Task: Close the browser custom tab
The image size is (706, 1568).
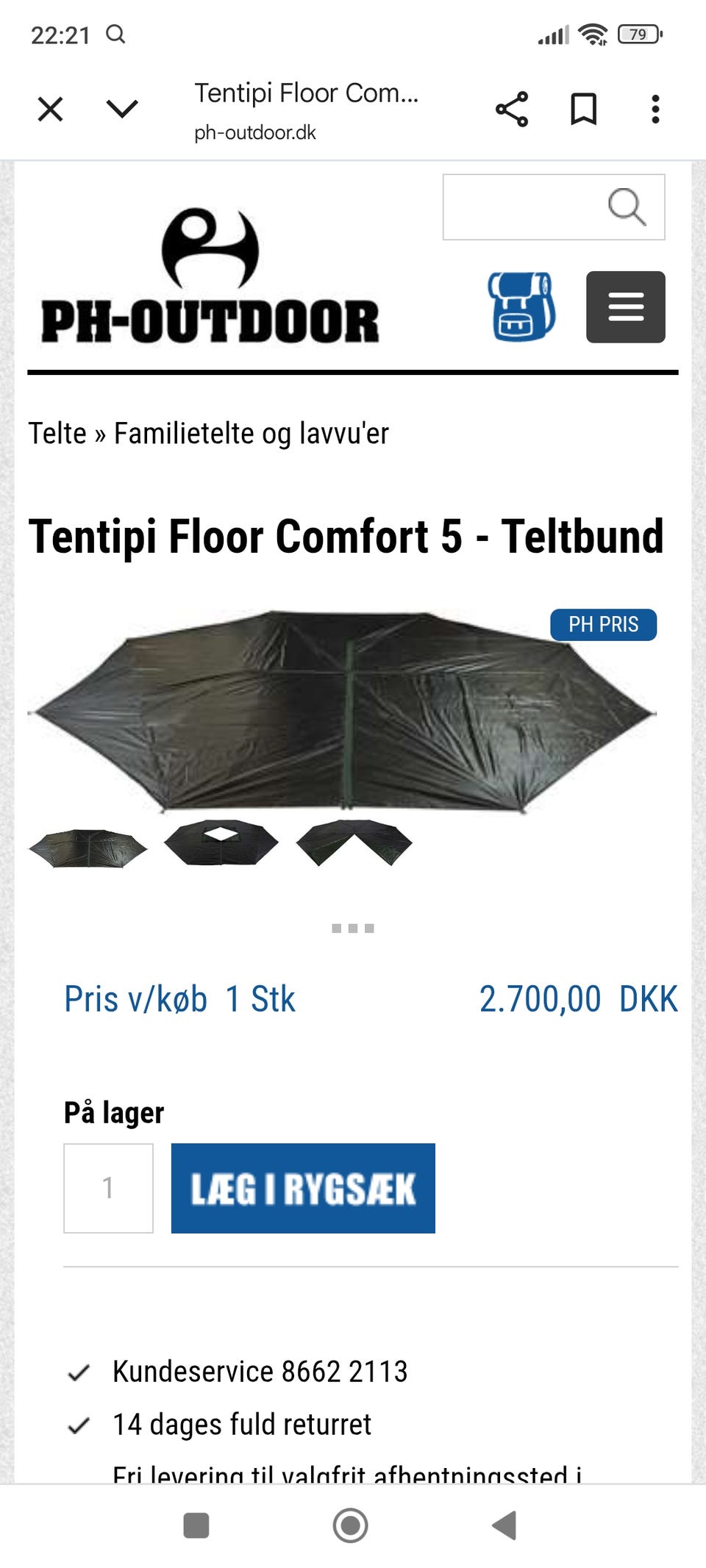Action: (x=50, y=110)
